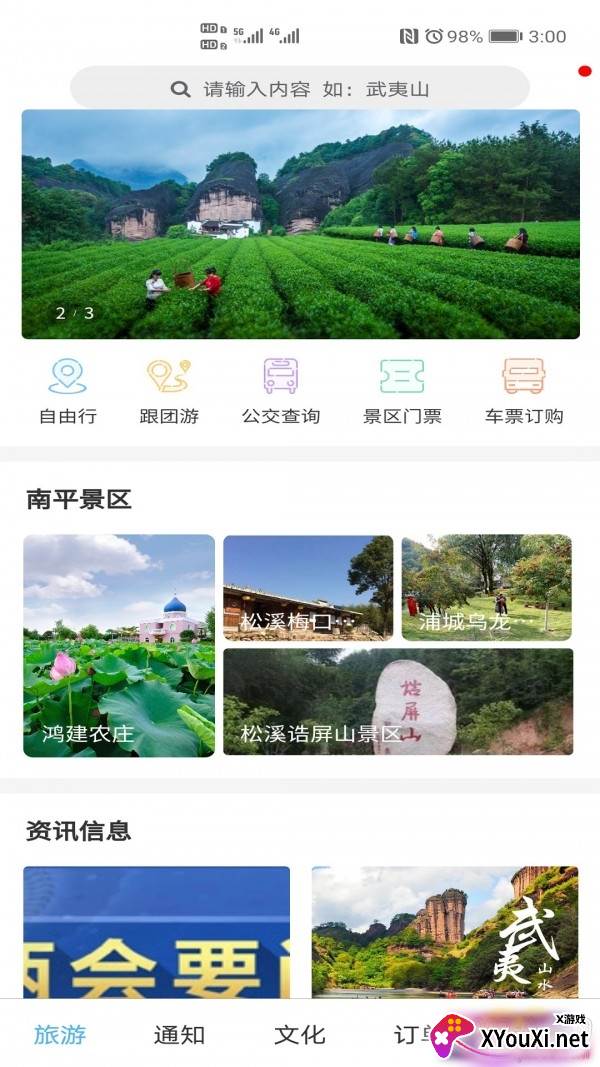Open the 松溪梅口 scenic spot card
The width and height of the screenshot is (600, 1067).
[x=308, y=587]
